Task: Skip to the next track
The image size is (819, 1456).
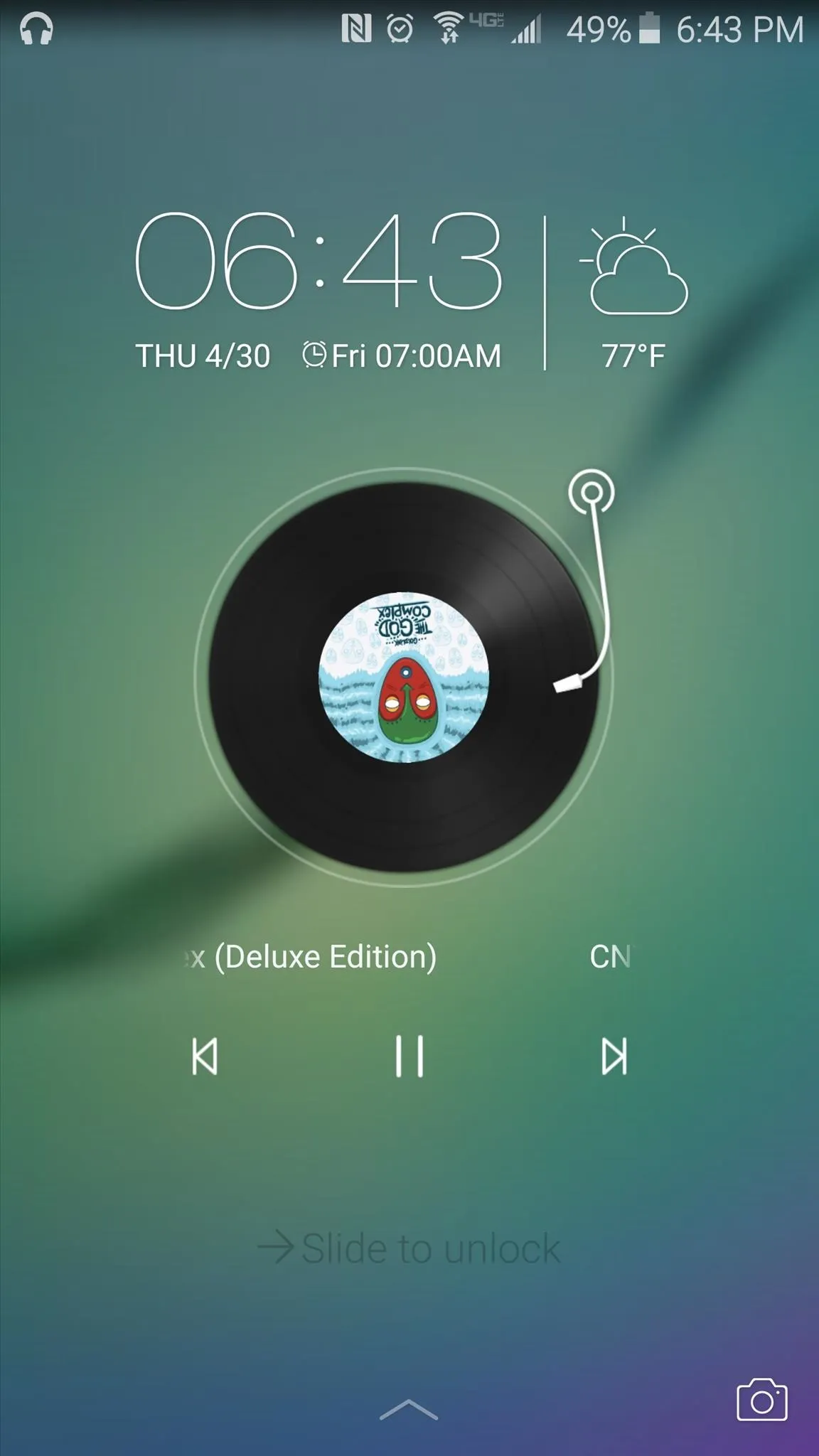Action: pos(614,1056)
